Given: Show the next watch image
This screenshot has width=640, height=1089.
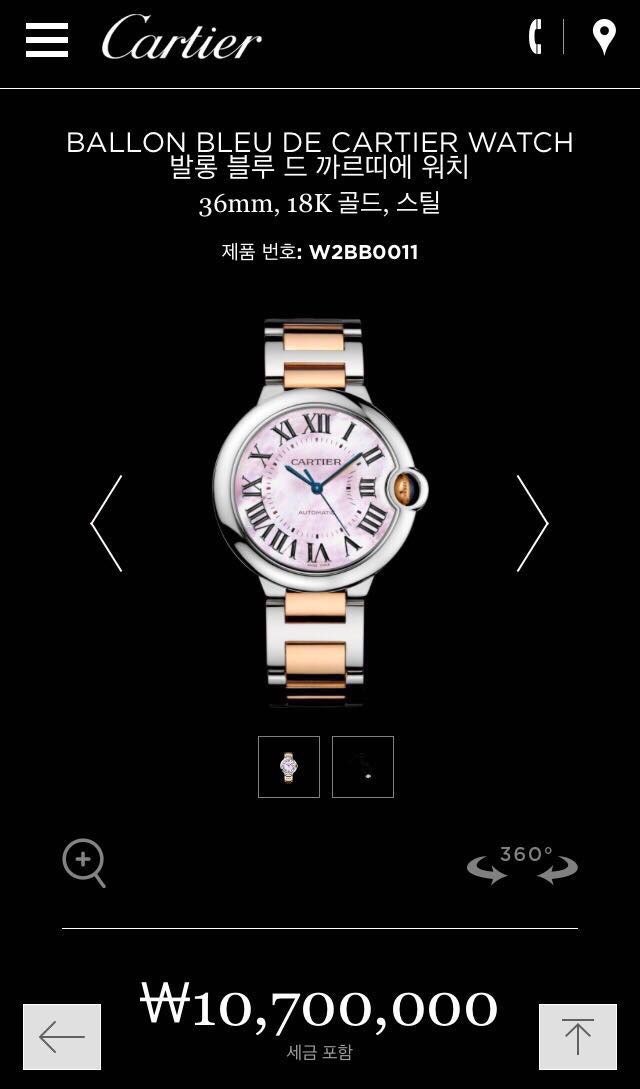Looking at the screenshot, I should pyautogui.click(x=532, y=523).
